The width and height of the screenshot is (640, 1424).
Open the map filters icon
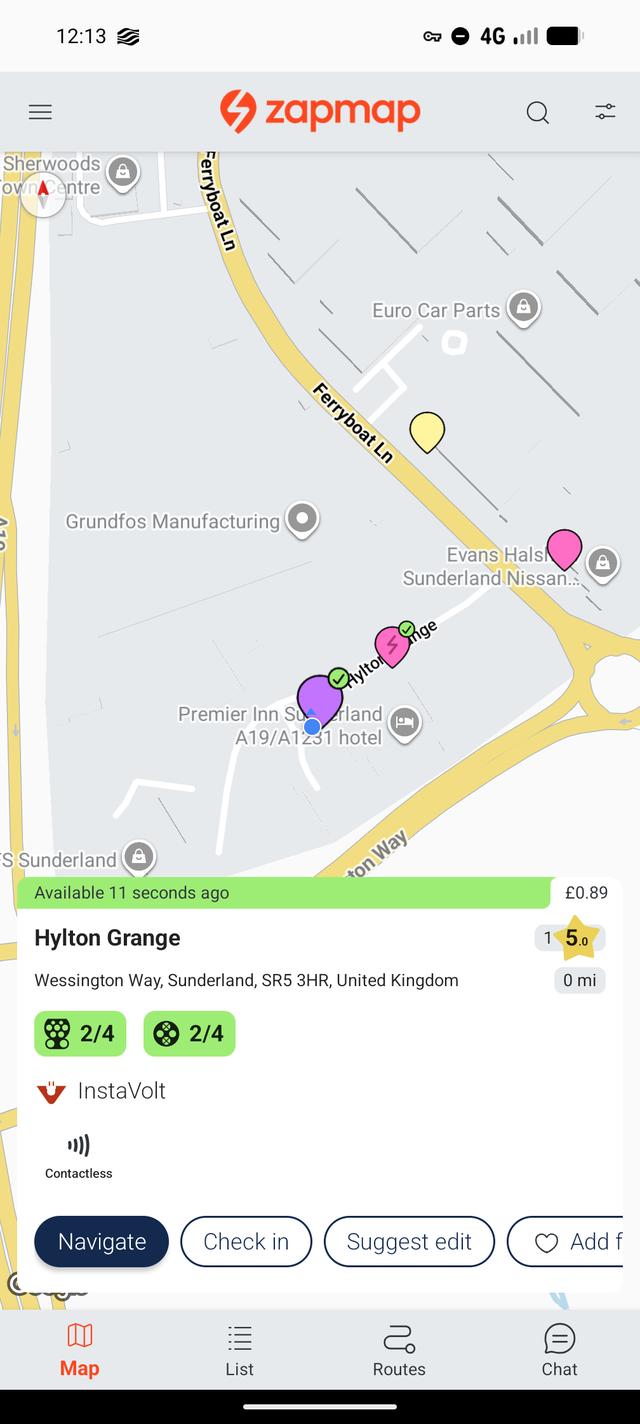(605, 112)
